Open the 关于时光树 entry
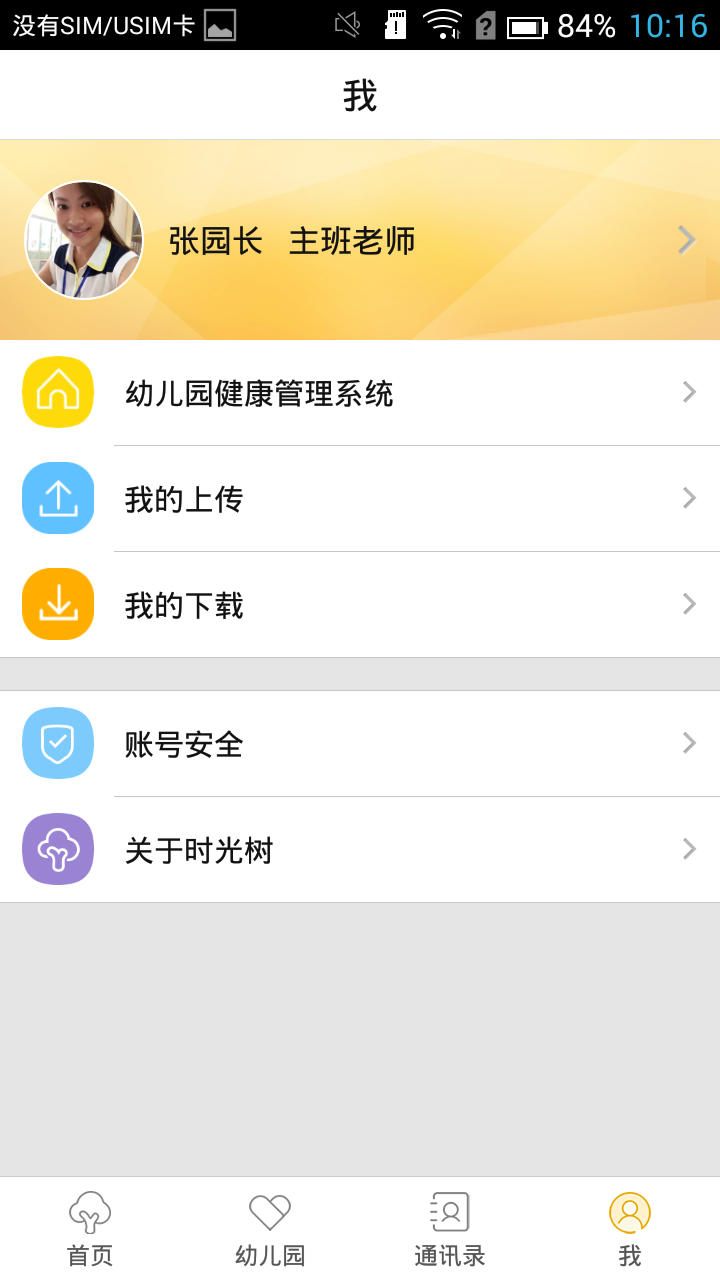Screen dimensions: 720x1280 coord(360,849)
